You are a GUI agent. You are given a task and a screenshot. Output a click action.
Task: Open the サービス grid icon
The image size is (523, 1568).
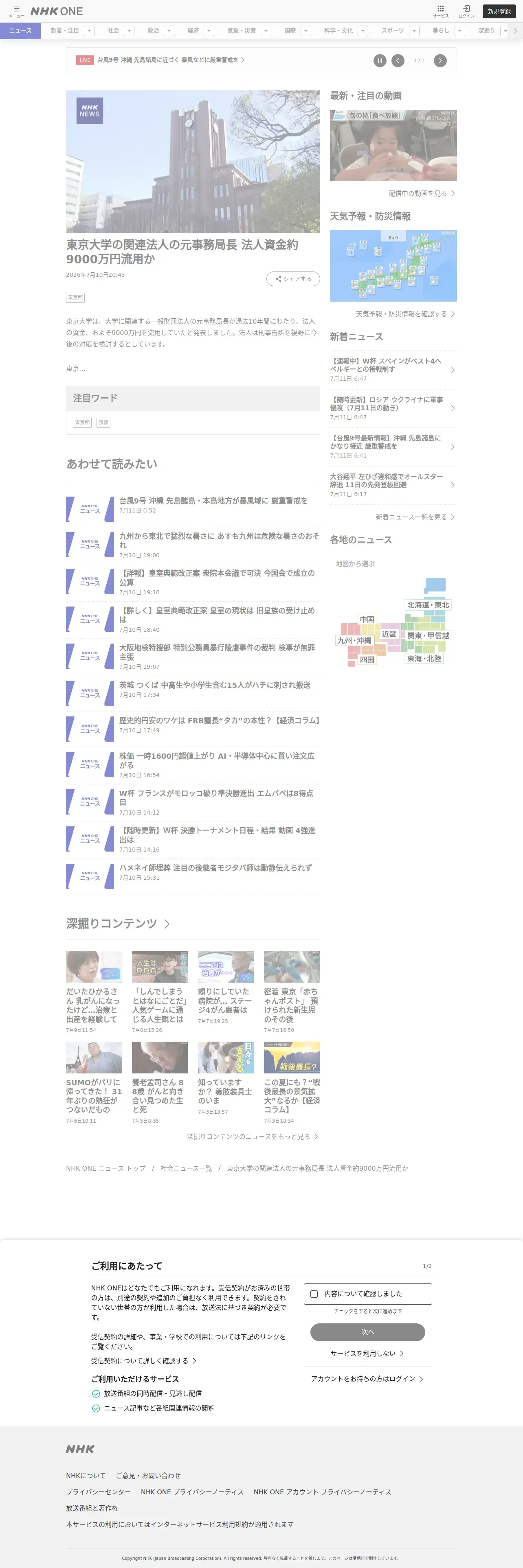pyautogui.click(x=440, y=11)
